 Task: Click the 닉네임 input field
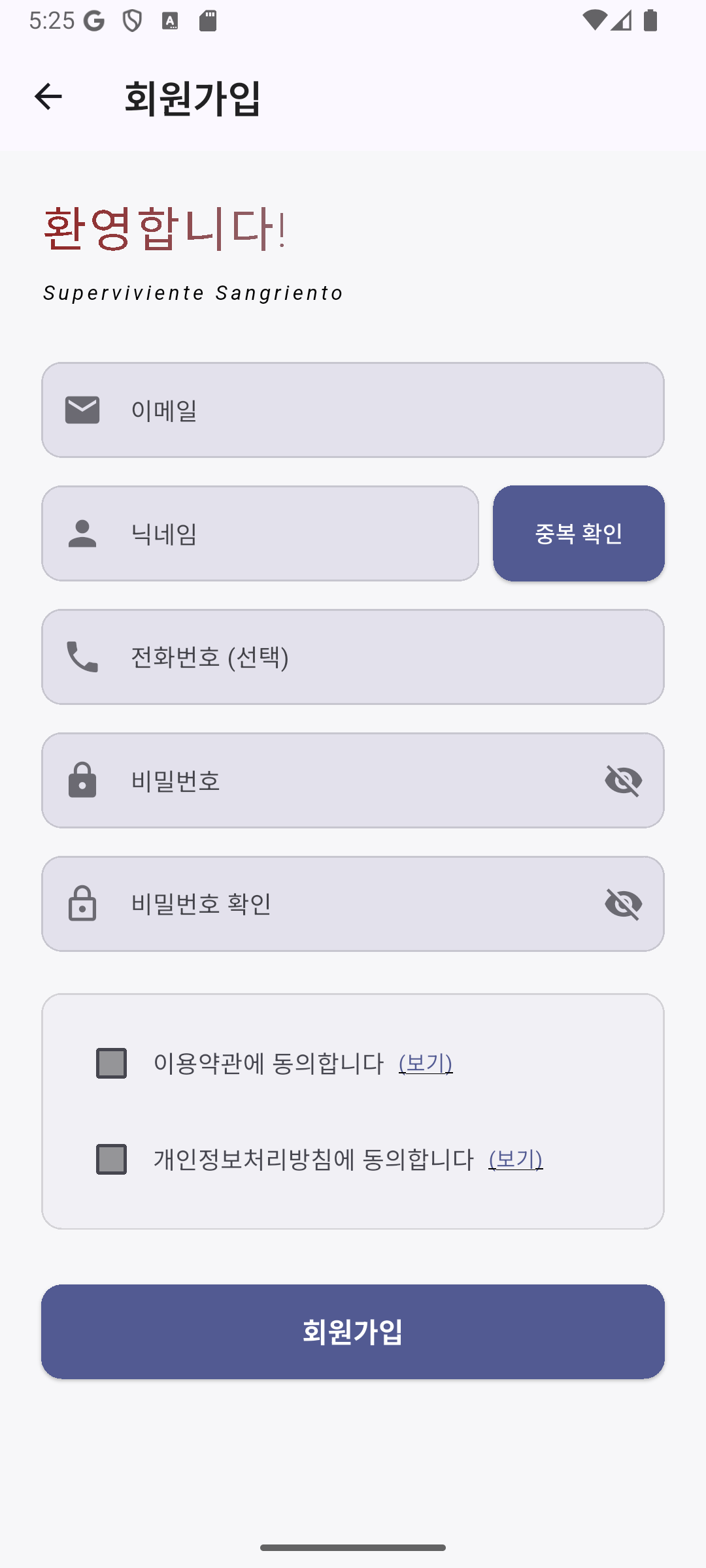[x=261, y=533]
